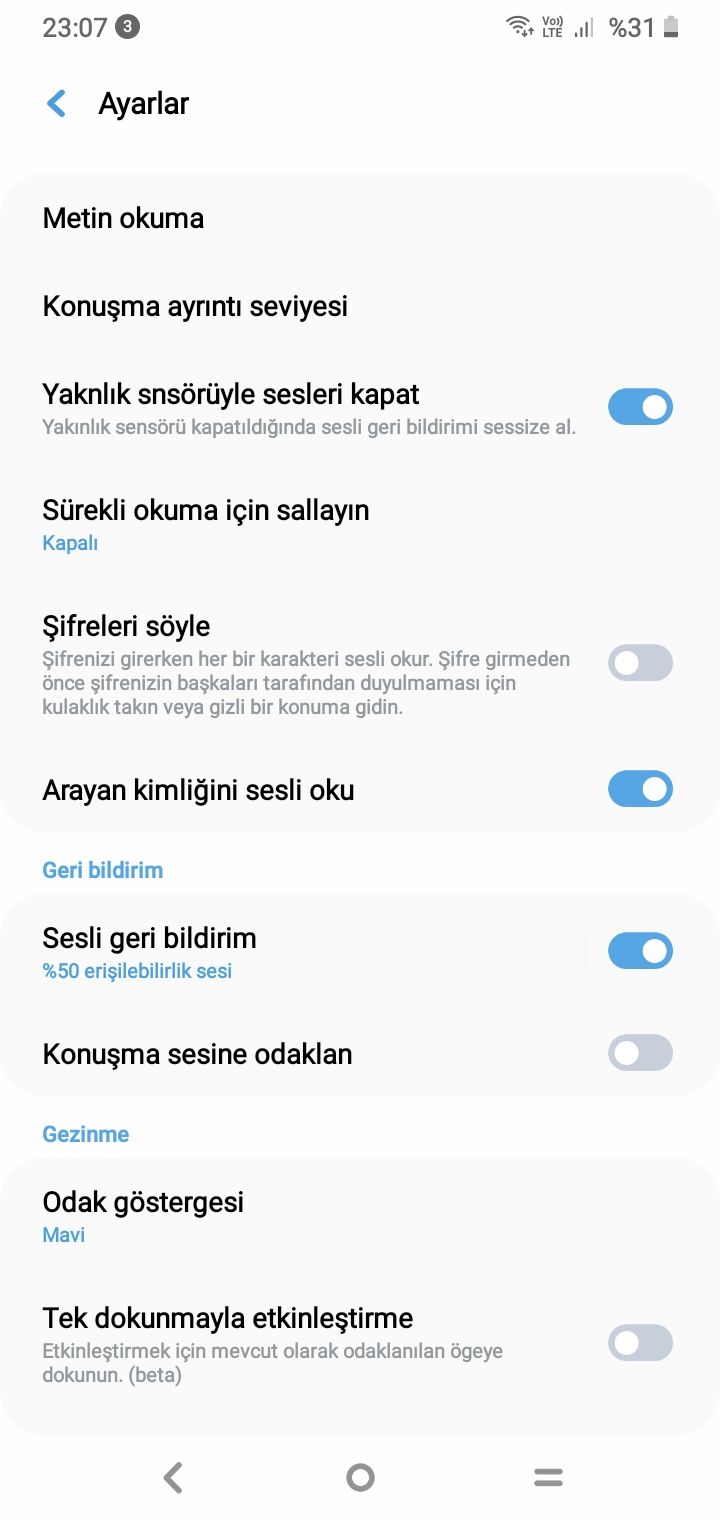720x1520 pixels.
Task: Enable Tek dokunmayla etkinleştirme
Action: (640, 1343)
